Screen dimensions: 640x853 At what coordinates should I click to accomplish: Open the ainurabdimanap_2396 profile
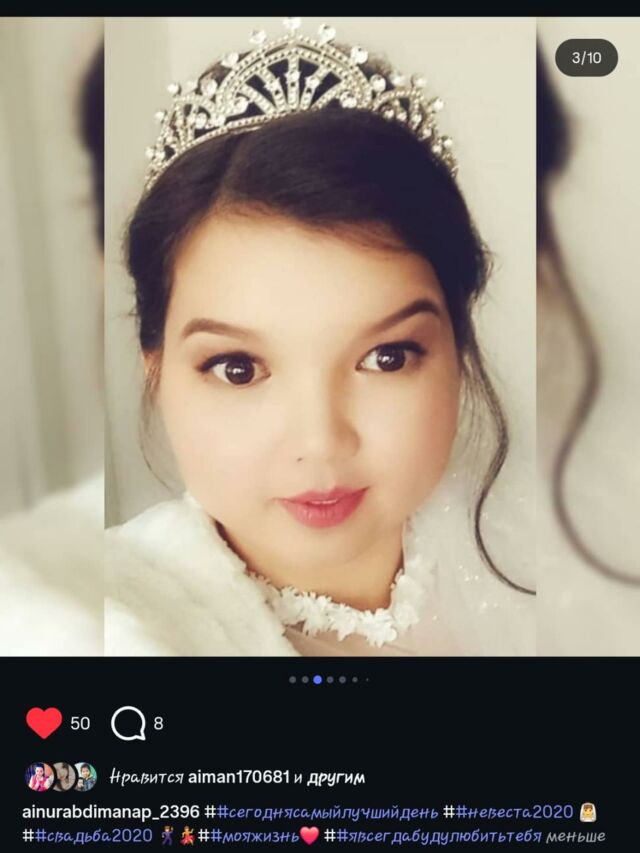[x=111, y=811]
